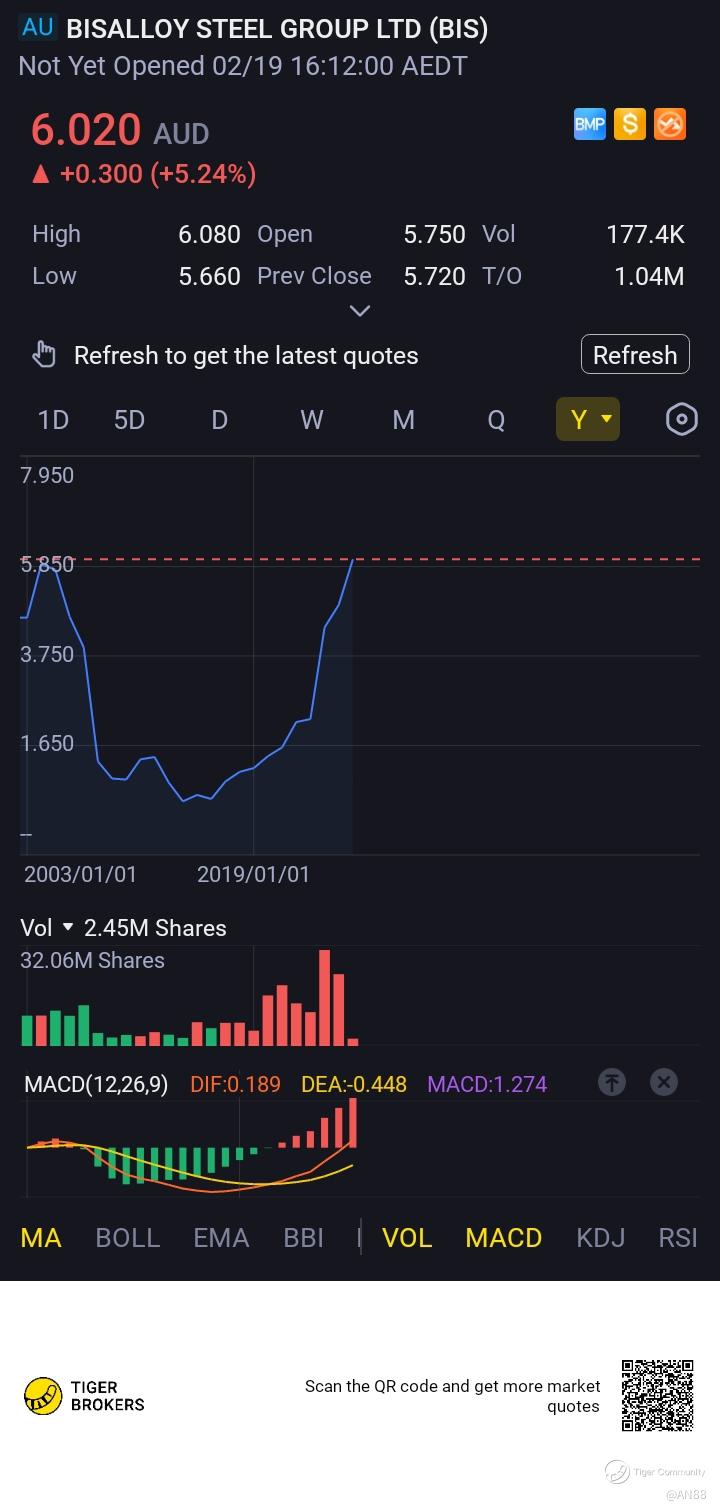This screenshot has height=1511, width=720.
Task: Toggle the VOL sub-indicator
Action: point(407,1238)
